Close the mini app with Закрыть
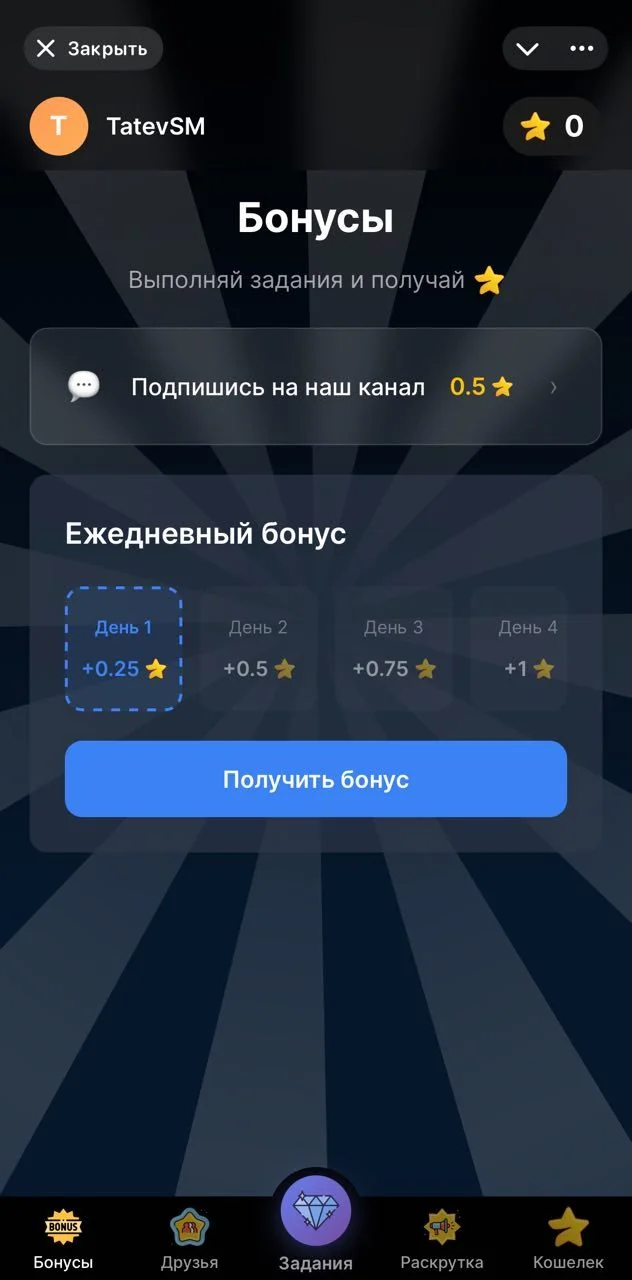Screen dimensions: 632x1280 pos(93,48)
